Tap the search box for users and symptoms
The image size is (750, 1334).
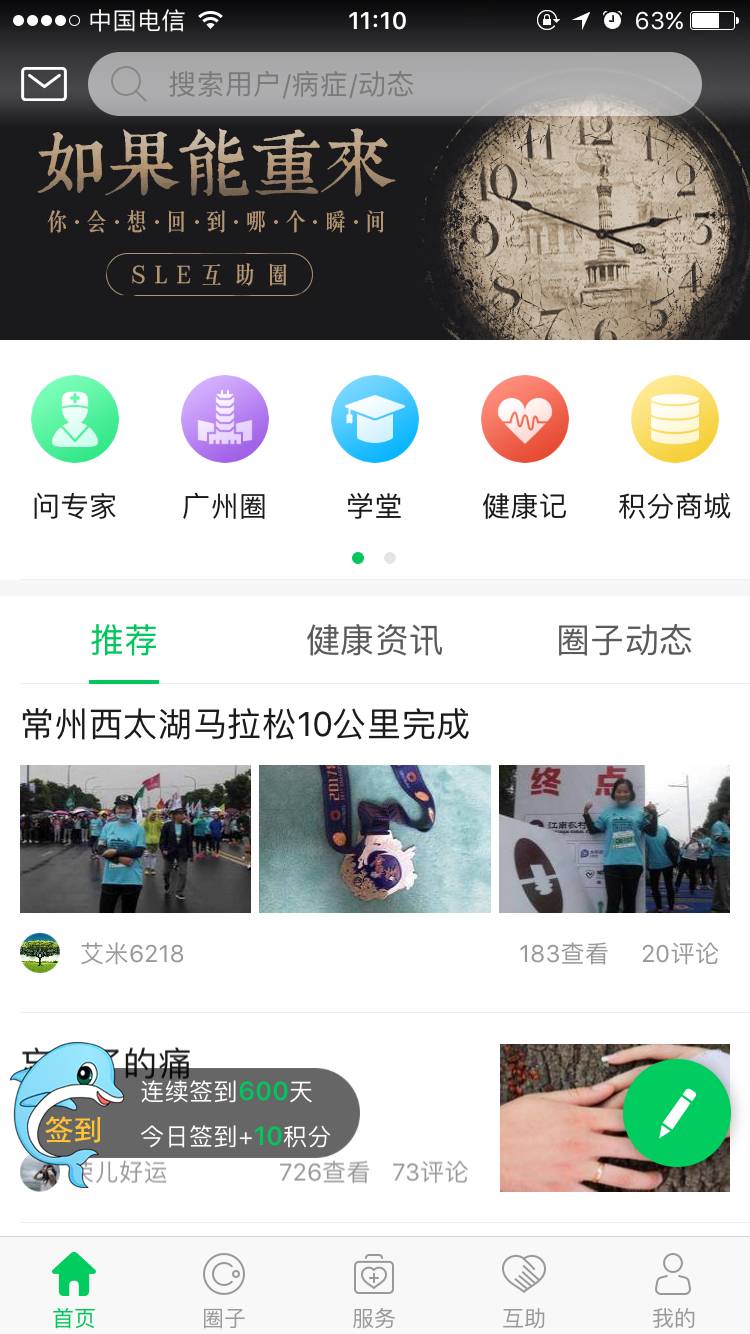pos(394,84)
